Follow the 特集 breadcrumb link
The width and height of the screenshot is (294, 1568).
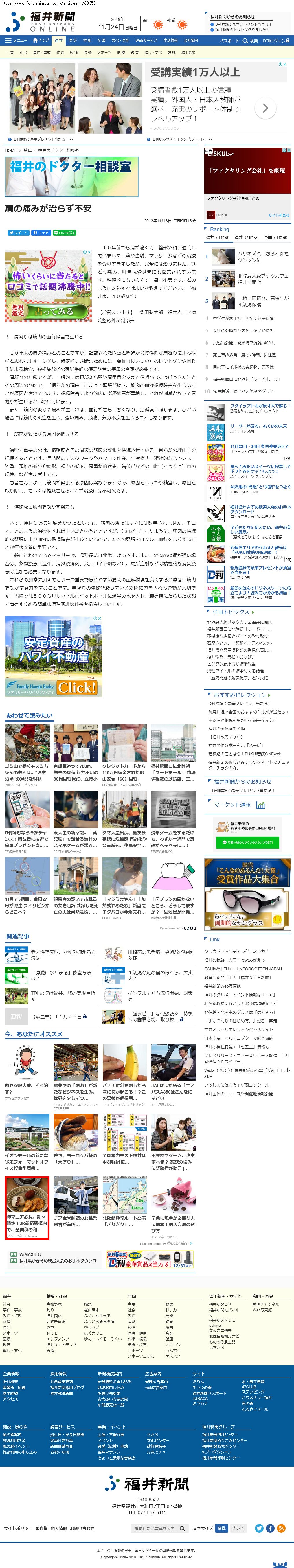coord(28,150)
